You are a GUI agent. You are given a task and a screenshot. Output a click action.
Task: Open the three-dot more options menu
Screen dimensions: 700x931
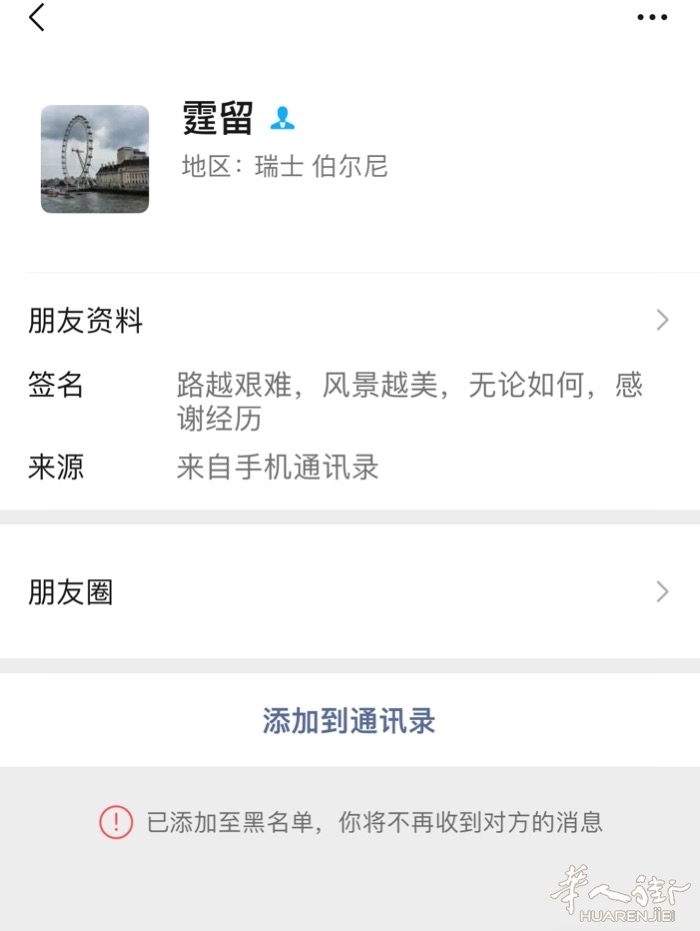click(652, 17)
